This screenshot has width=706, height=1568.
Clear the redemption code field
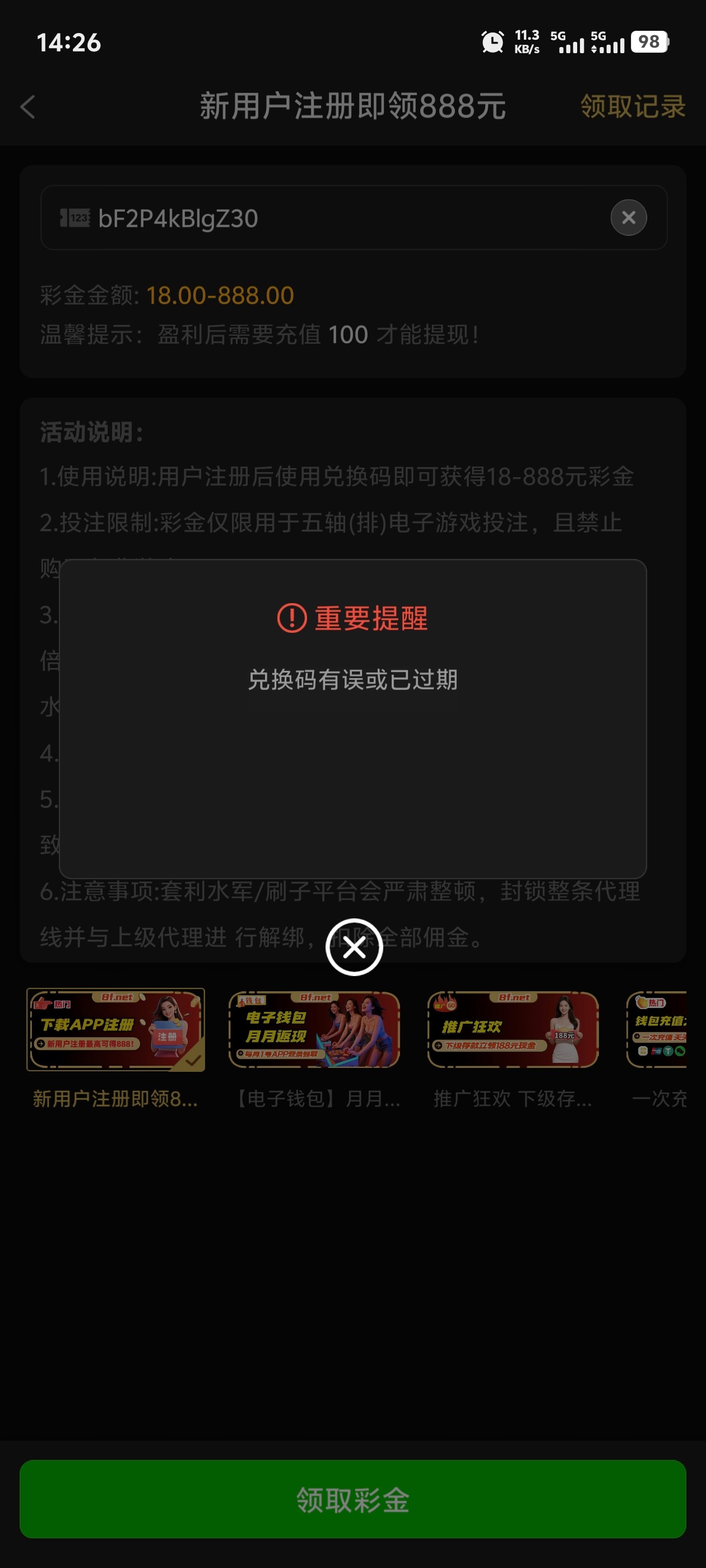(628, 218)
